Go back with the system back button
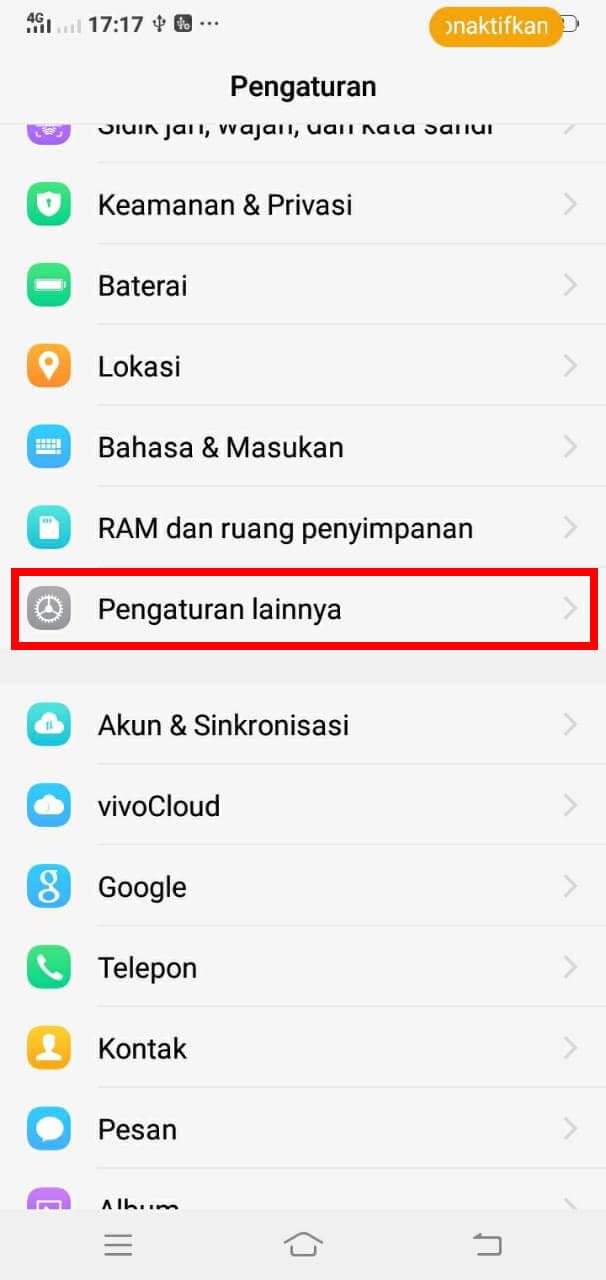 pos(487,1244)
